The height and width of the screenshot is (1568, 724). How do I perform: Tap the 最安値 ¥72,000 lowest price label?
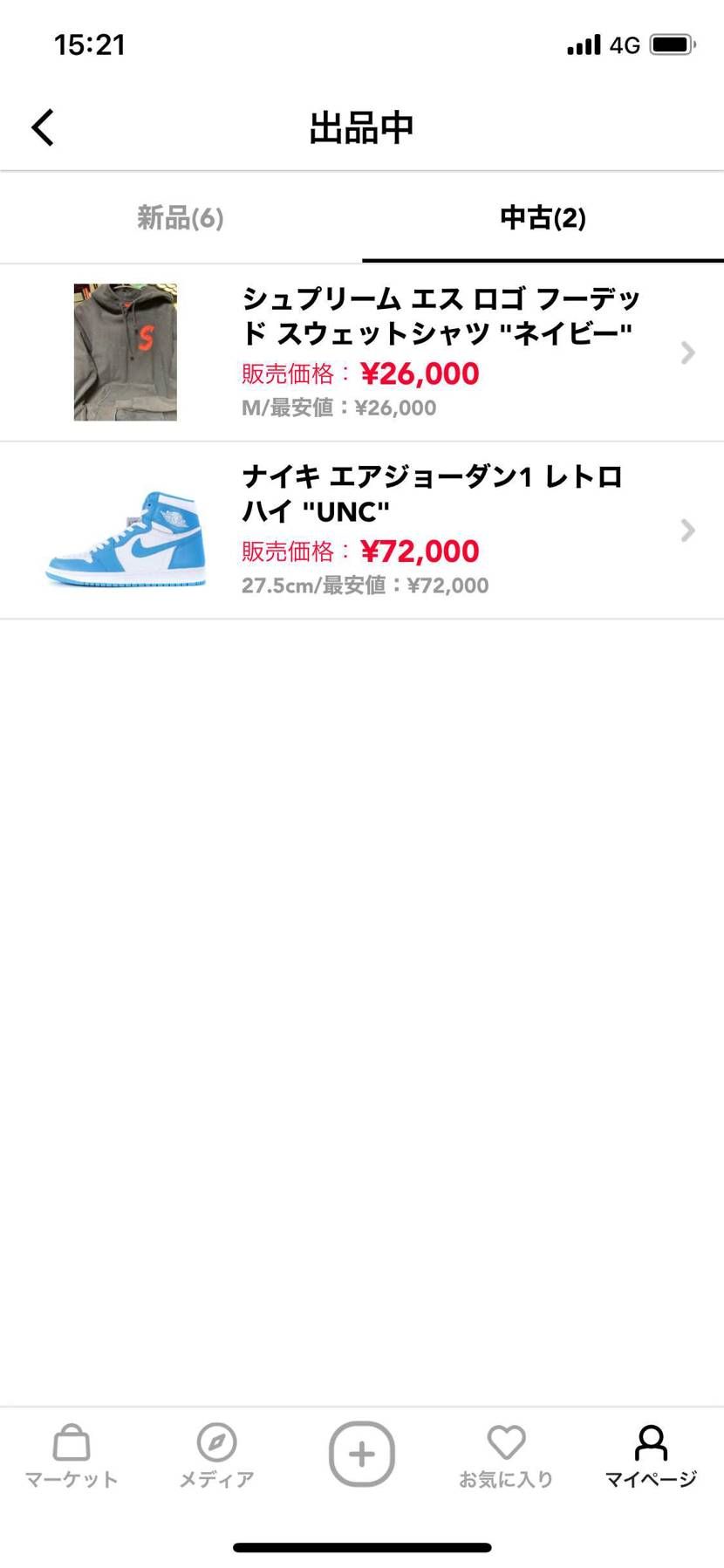point(366,585)
